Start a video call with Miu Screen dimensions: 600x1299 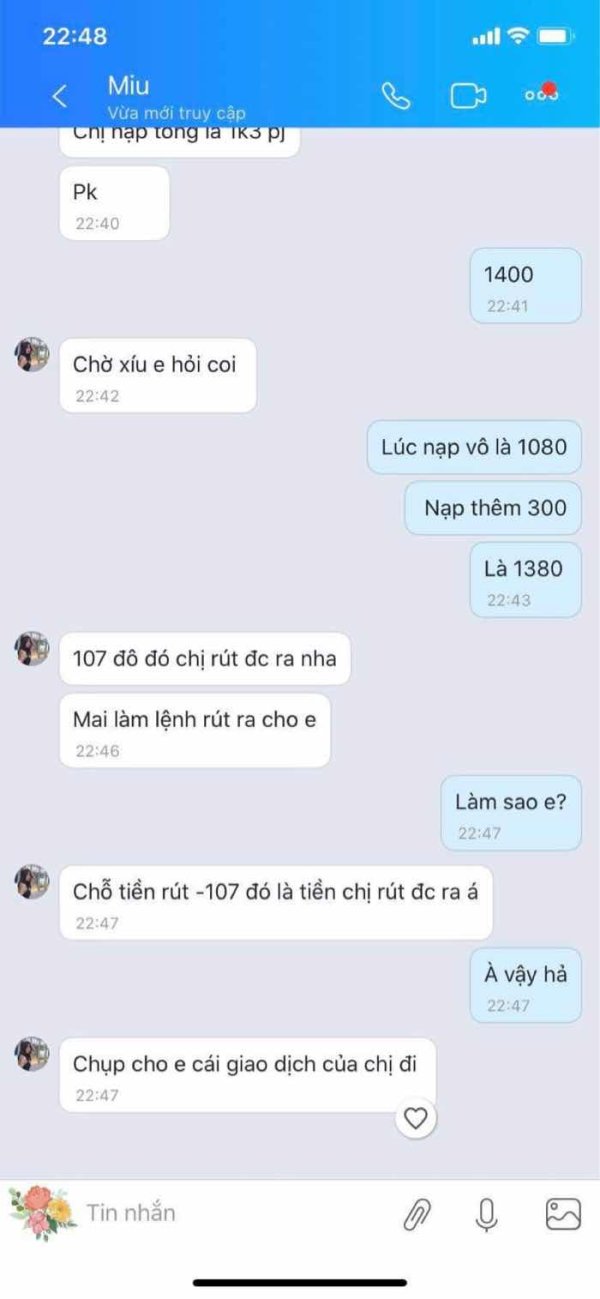[467, 96]
